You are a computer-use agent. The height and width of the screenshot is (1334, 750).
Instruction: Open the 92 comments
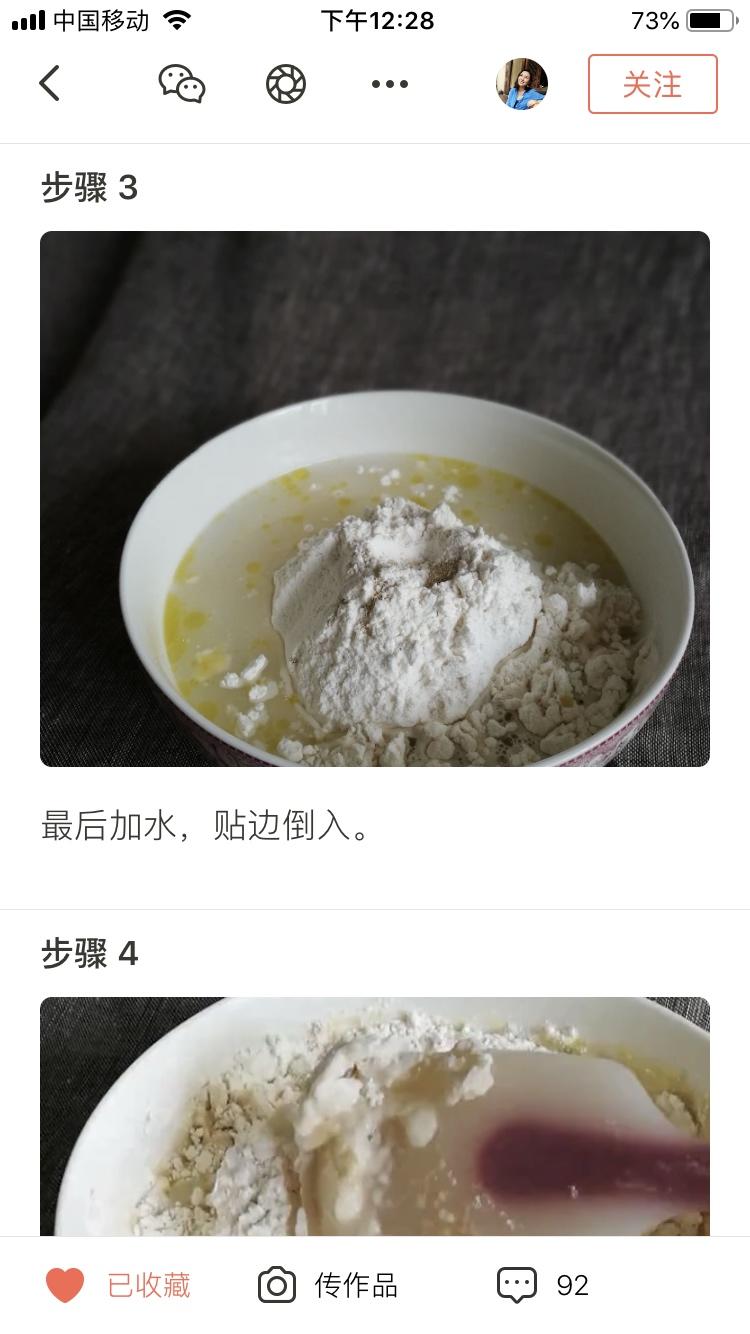pyautogui.click(x=543, y=1285)
